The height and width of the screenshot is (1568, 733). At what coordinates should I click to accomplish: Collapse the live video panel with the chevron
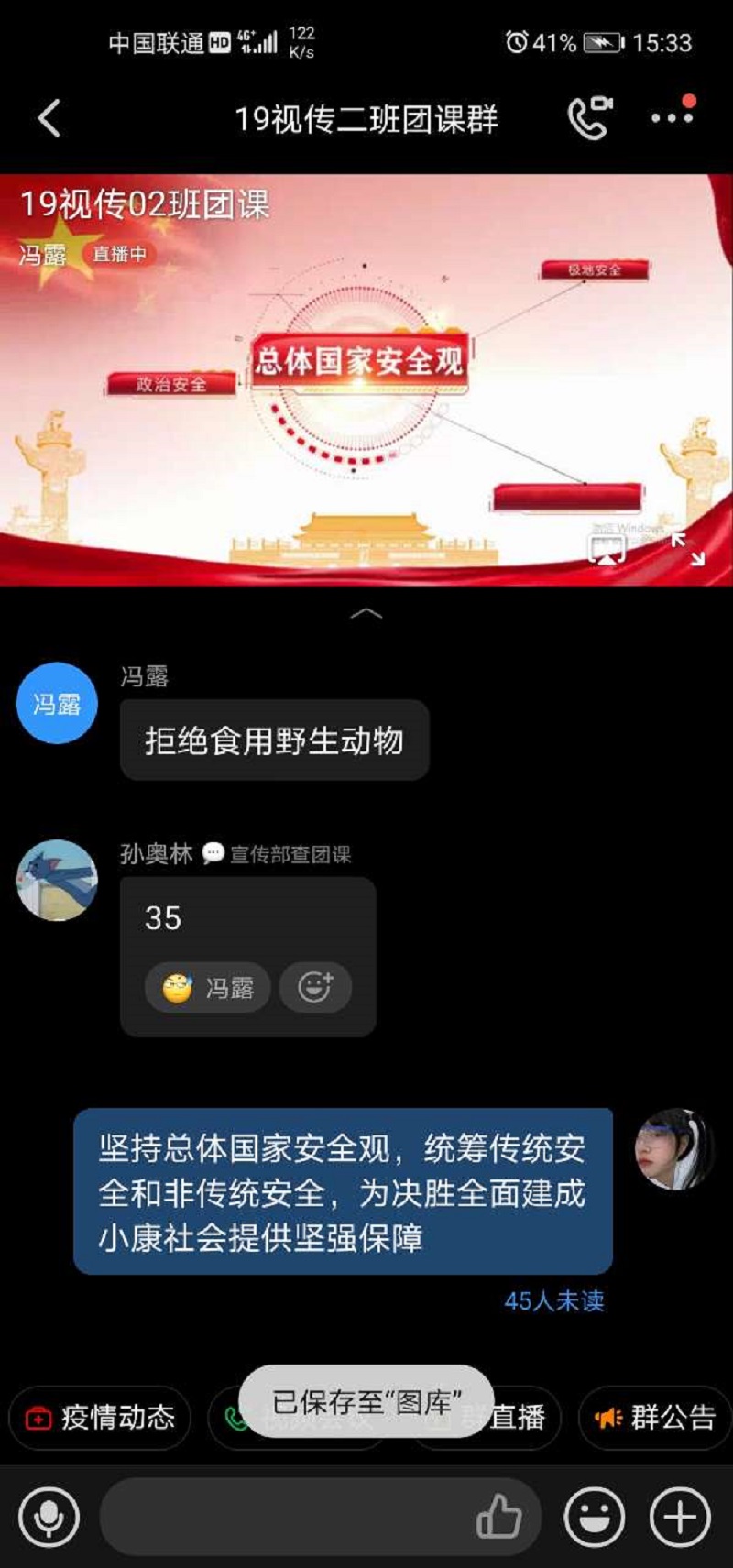click(366, 613)
